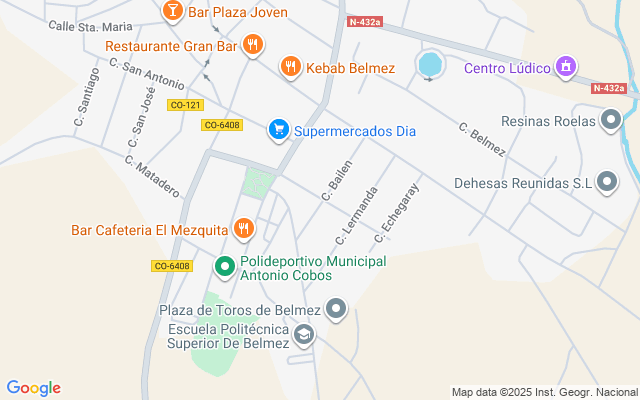
Task: Tap the Kebab Belmez restaurant marker
Action: pos(290,67)
